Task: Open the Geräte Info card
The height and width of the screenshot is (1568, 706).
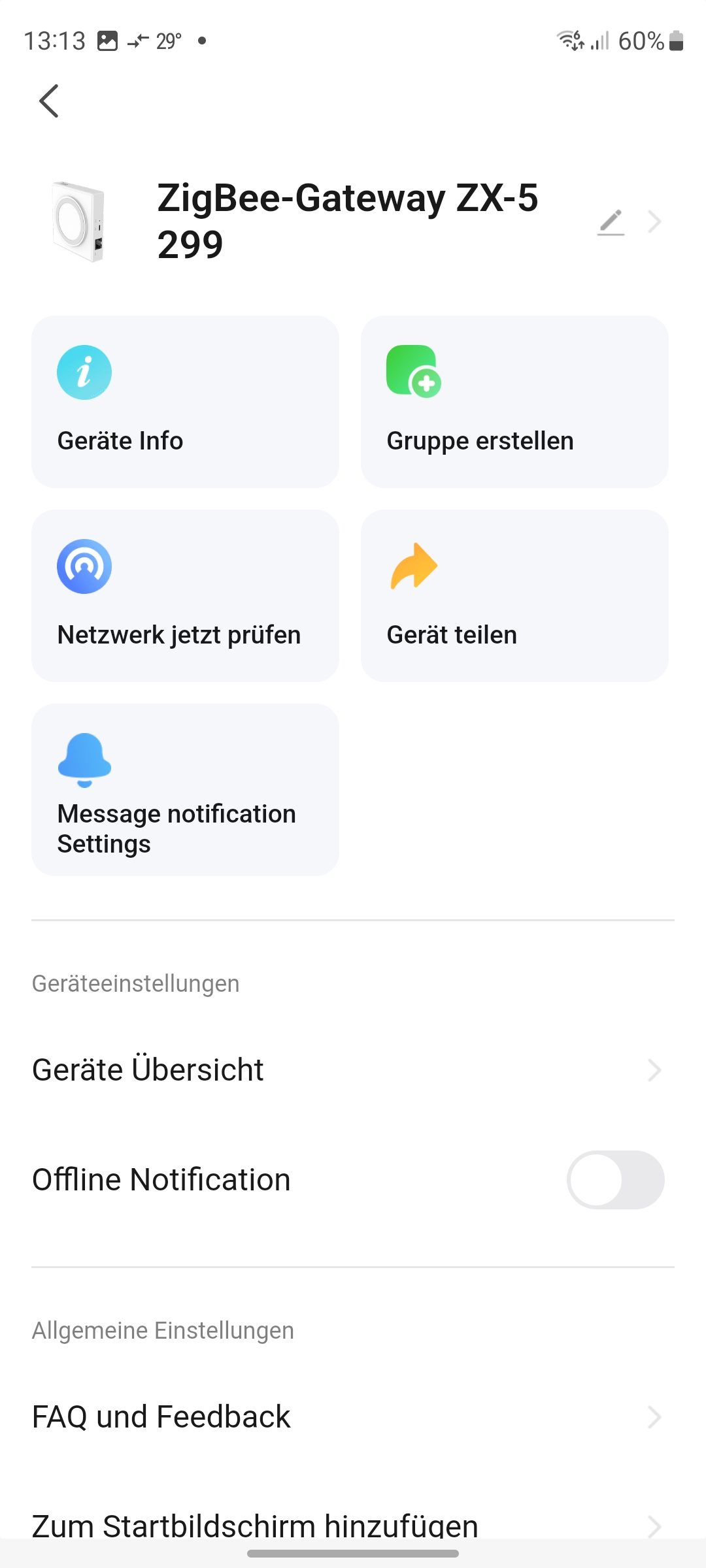Action: [x=185, y=402]
